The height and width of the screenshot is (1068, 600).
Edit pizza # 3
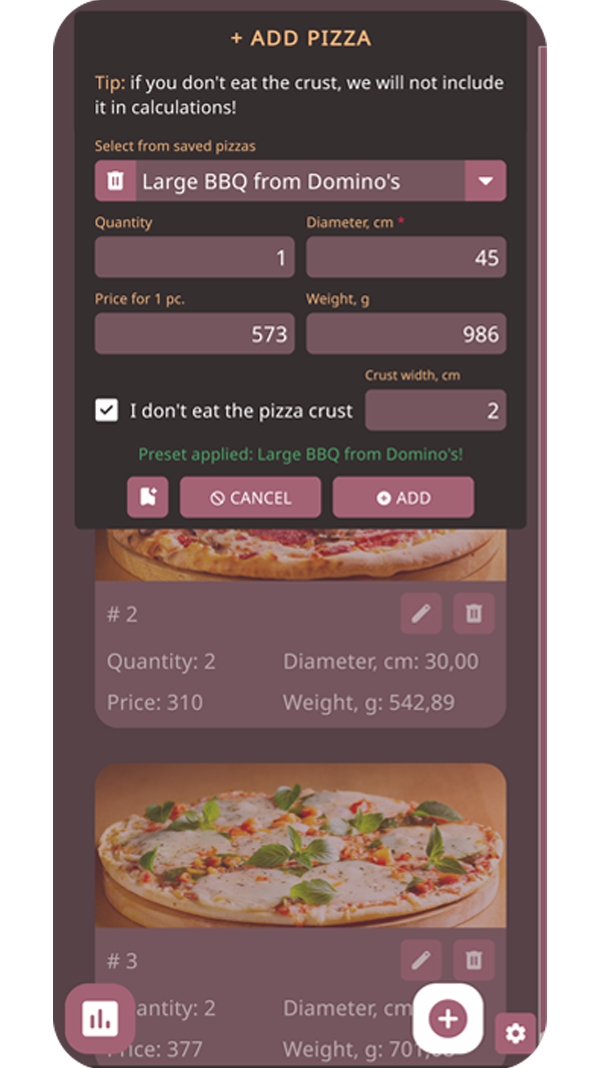(x=421, y=961)
